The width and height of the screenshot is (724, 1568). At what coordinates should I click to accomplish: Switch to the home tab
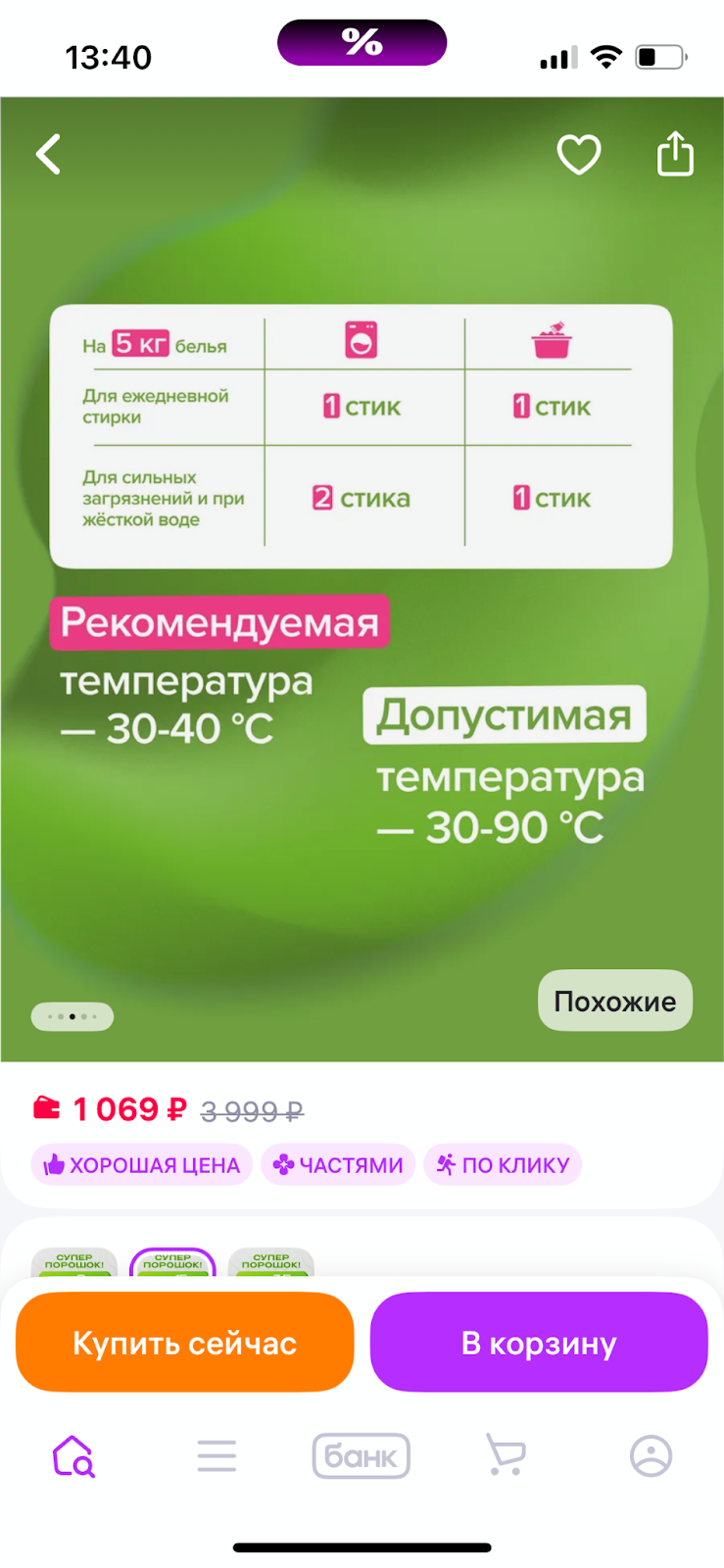(x=73, y=1456)
